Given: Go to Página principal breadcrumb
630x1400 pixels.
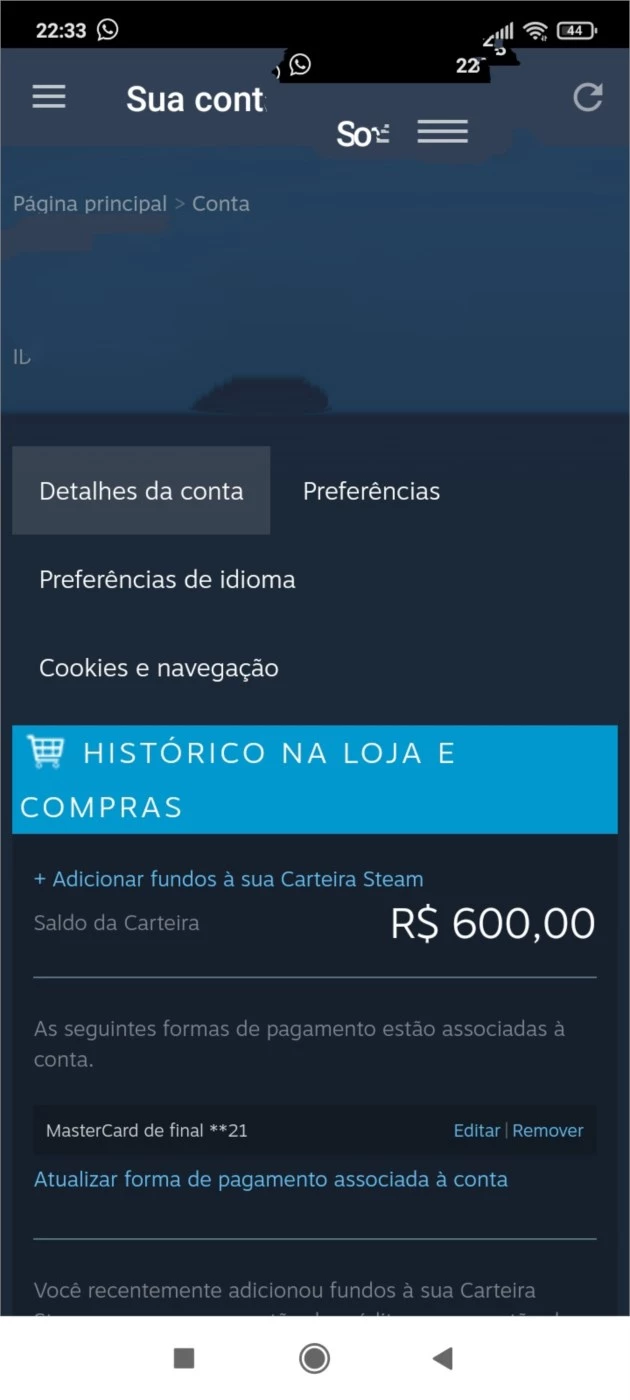Looking at the screenshot, I should coord(90,204).
